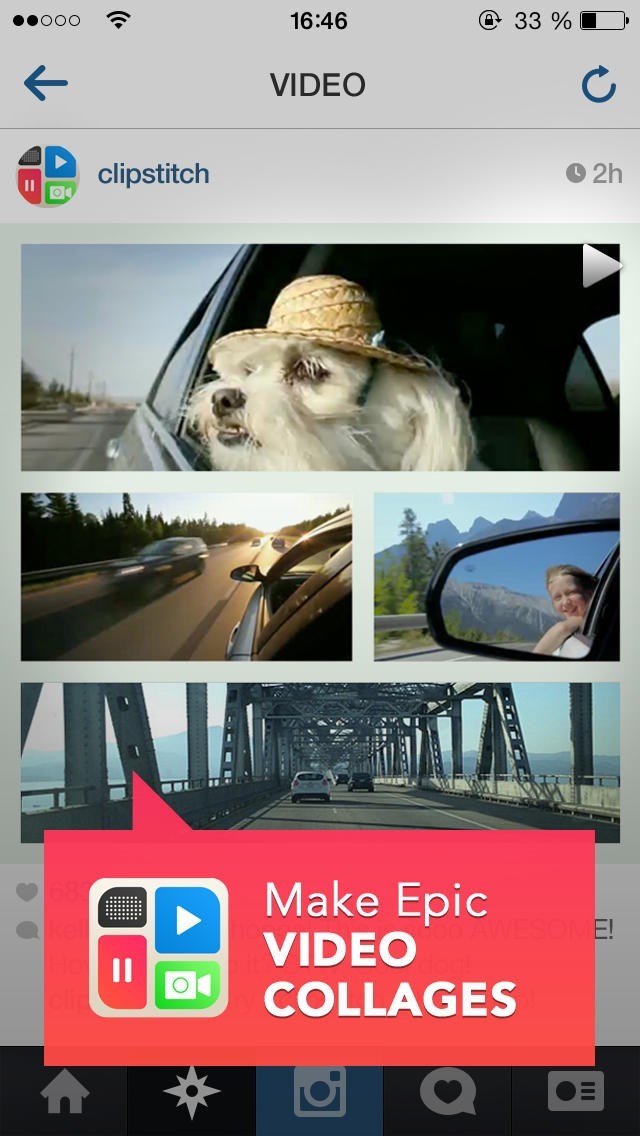This screenshot has width=640, height=1136.
Task: Open the activity heart-bubble tab
Action: [447, 1092]
